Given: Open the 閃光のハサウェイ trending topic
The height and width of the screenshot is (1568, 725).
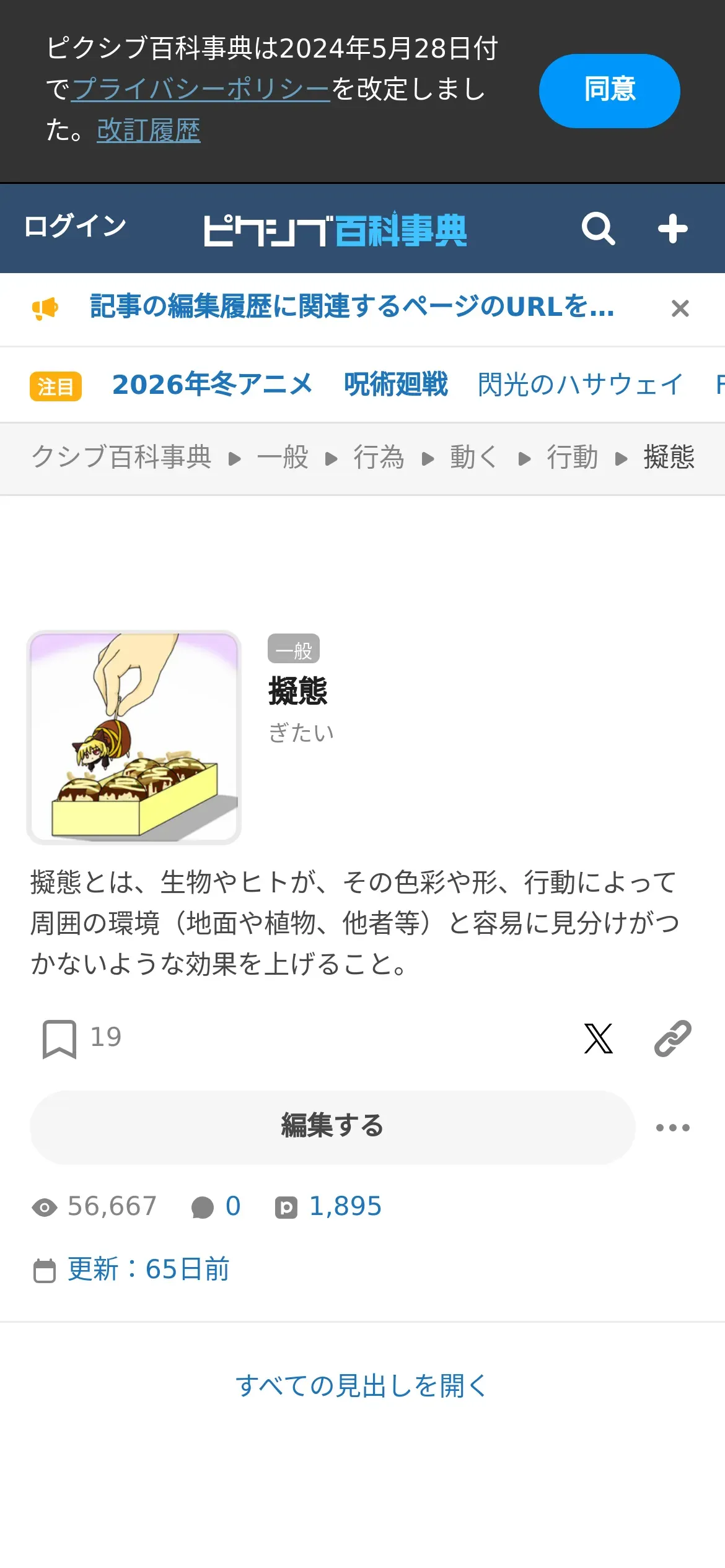Looking at the screenshot, I should (x=580, y=385).
